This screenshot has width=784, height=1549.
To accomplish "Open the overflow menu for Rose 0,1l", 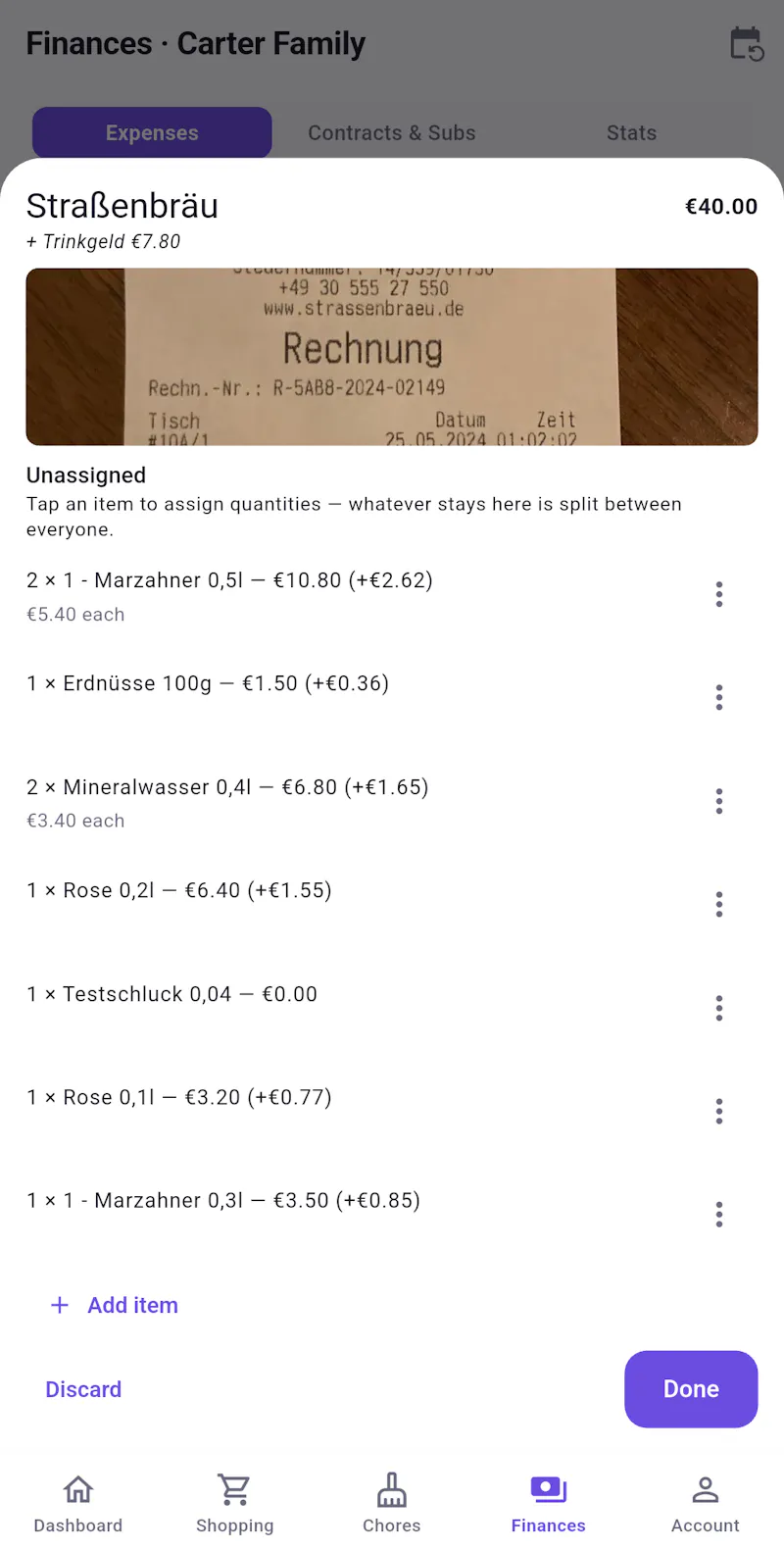I will [x=719, y=1111].
